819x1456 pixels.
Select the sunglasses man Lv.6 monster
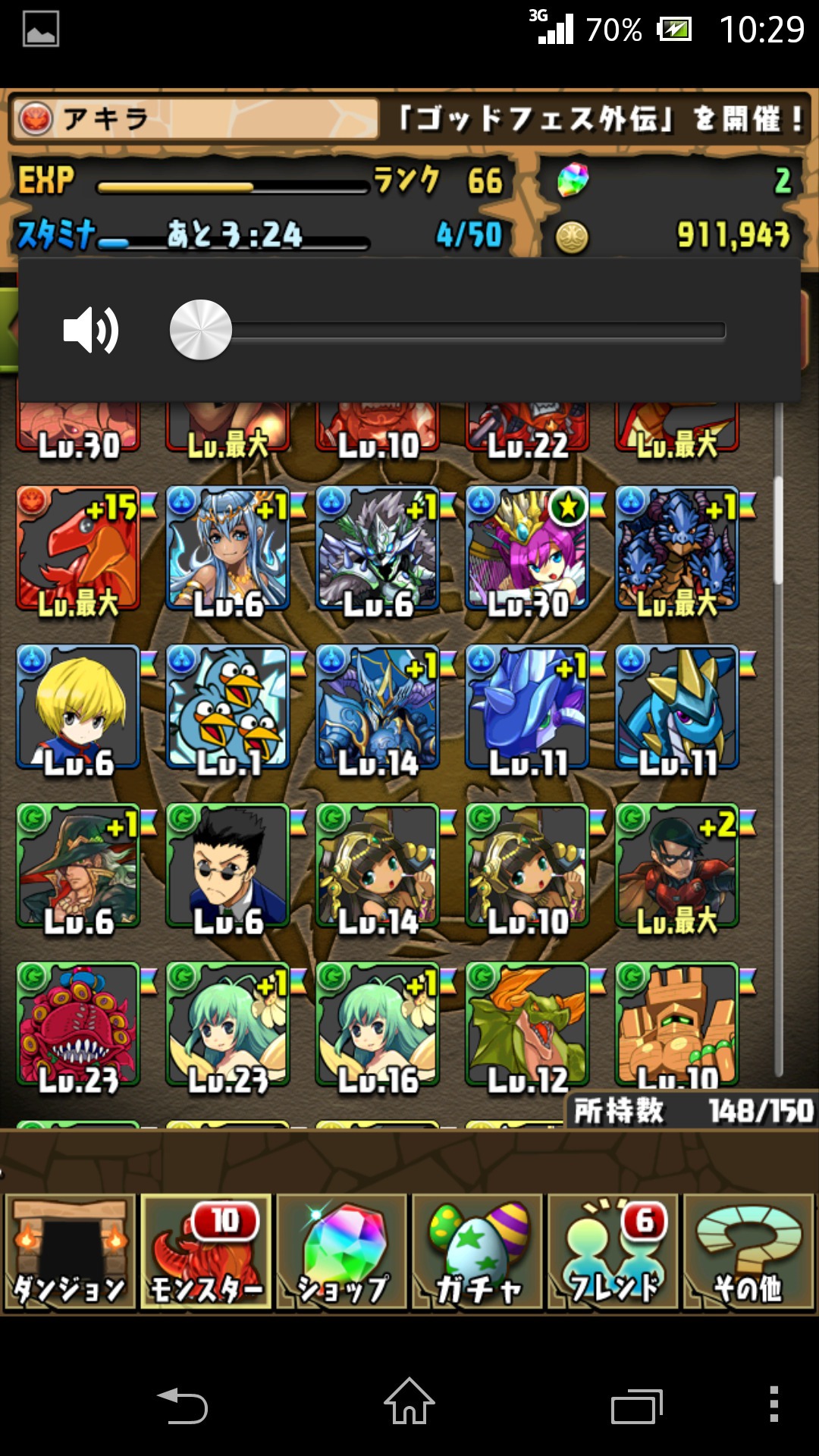click(227, 866)
